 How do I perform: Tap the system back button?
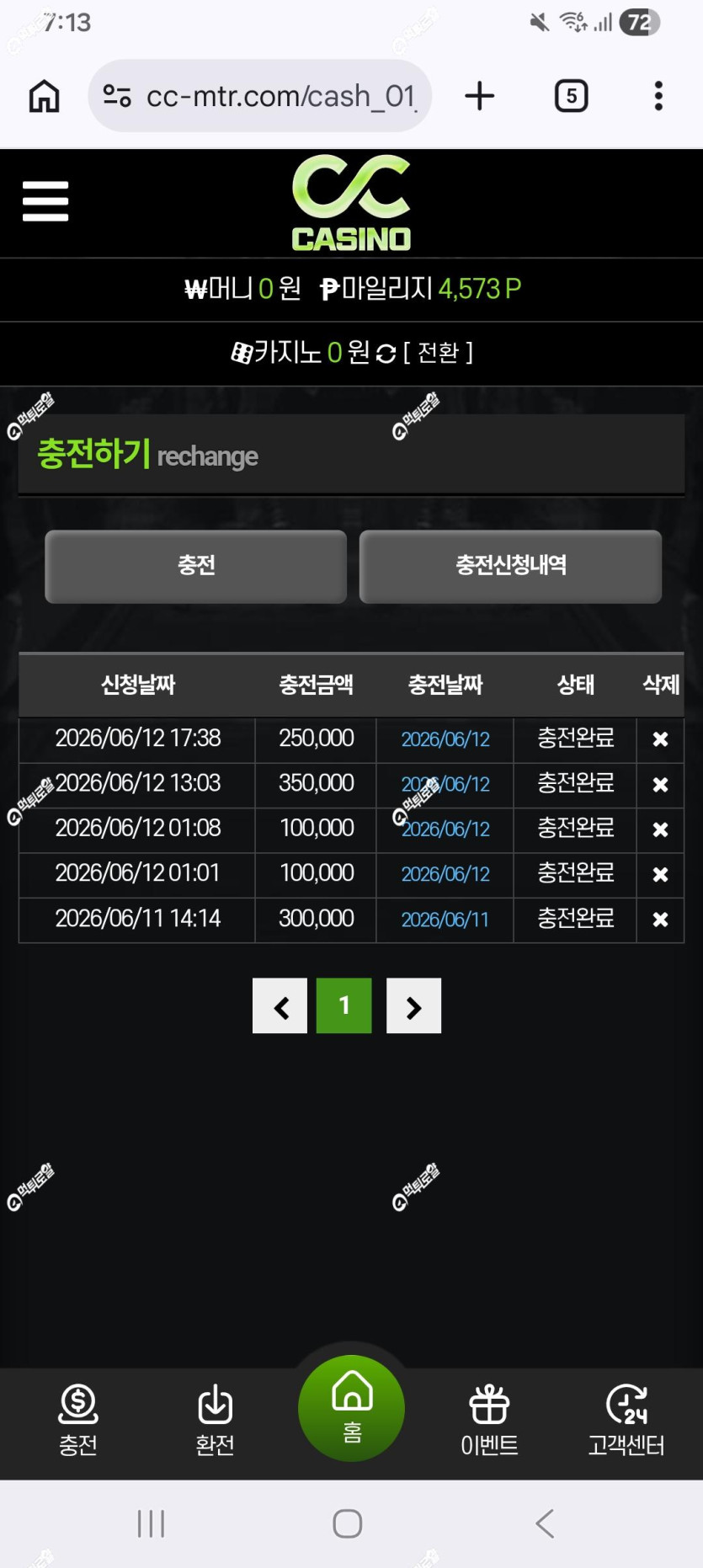pos(546,1523)
